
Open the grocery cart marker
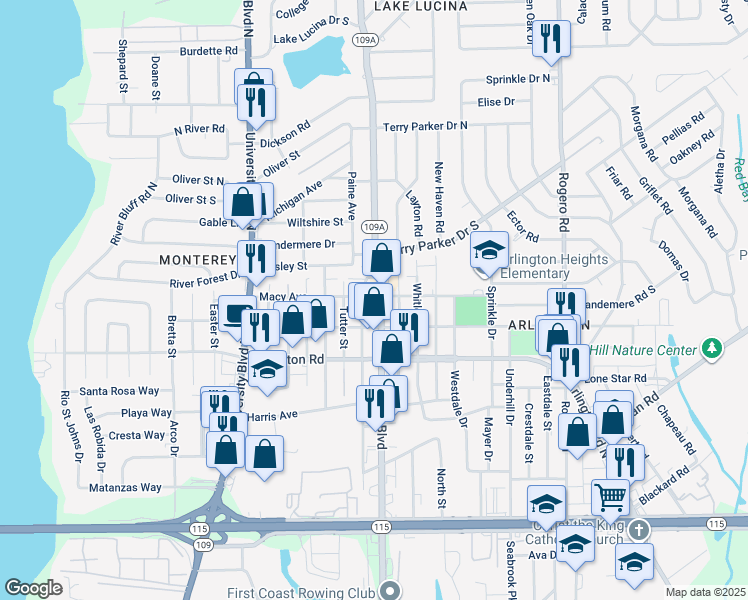point(610,495)
